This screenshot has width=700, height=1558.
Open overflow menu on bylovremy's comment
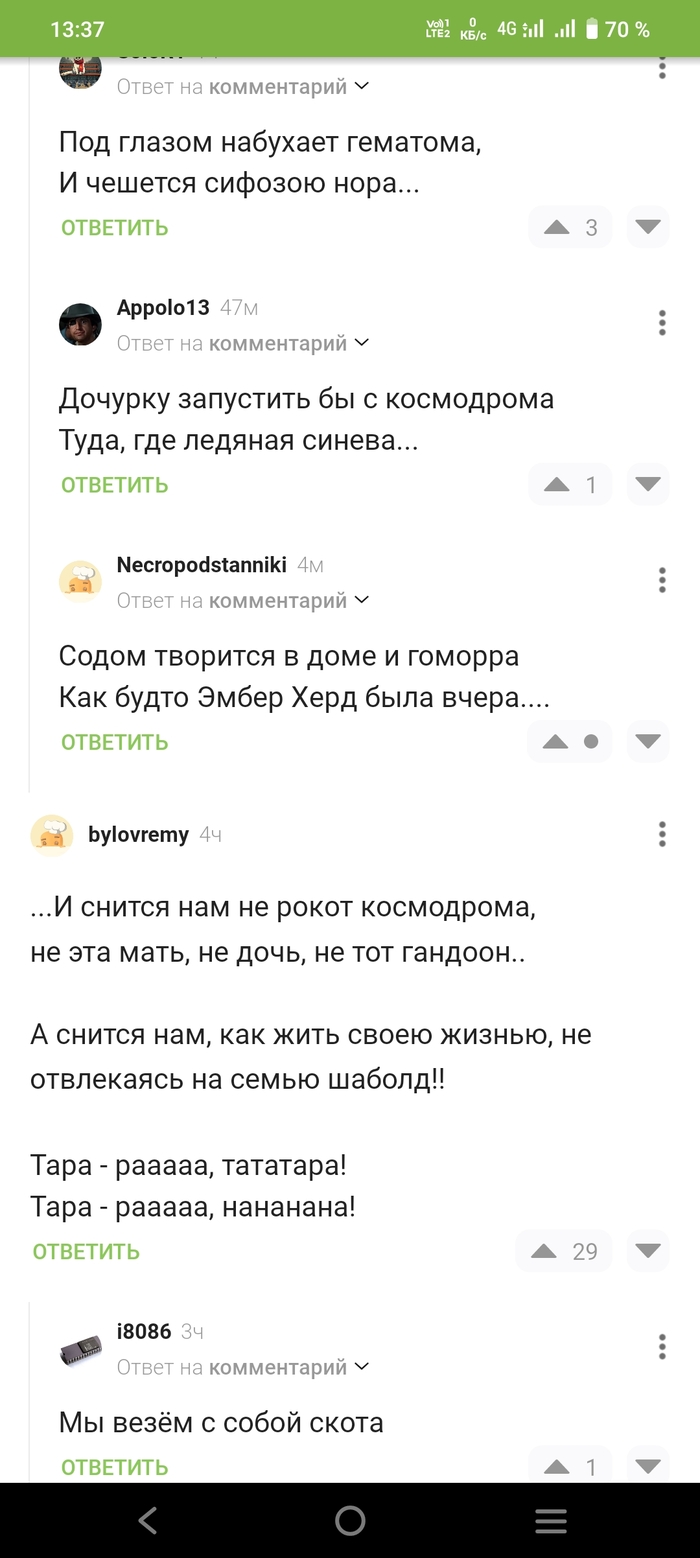[662, 834]
